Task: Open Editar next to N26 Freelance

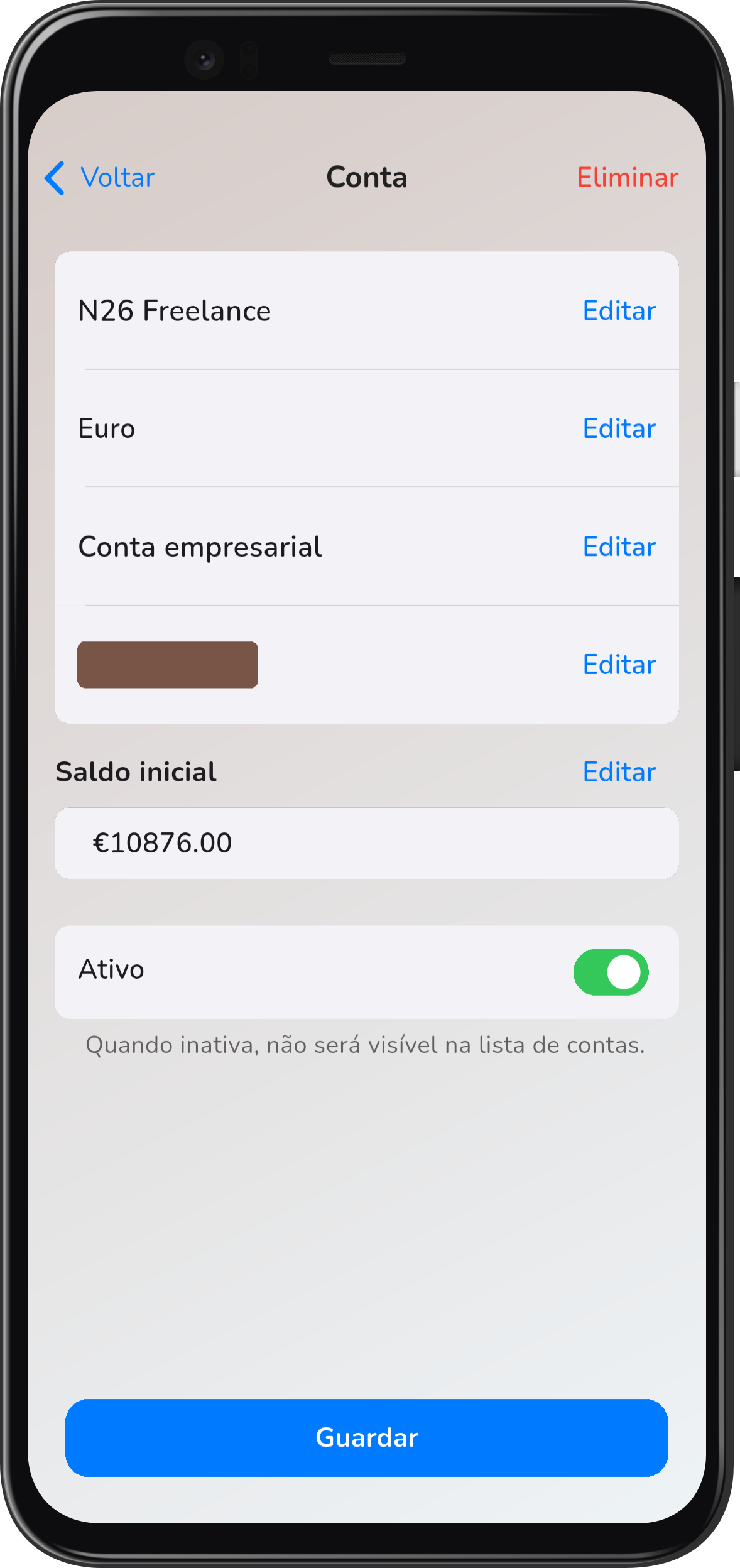Action: 619,310
